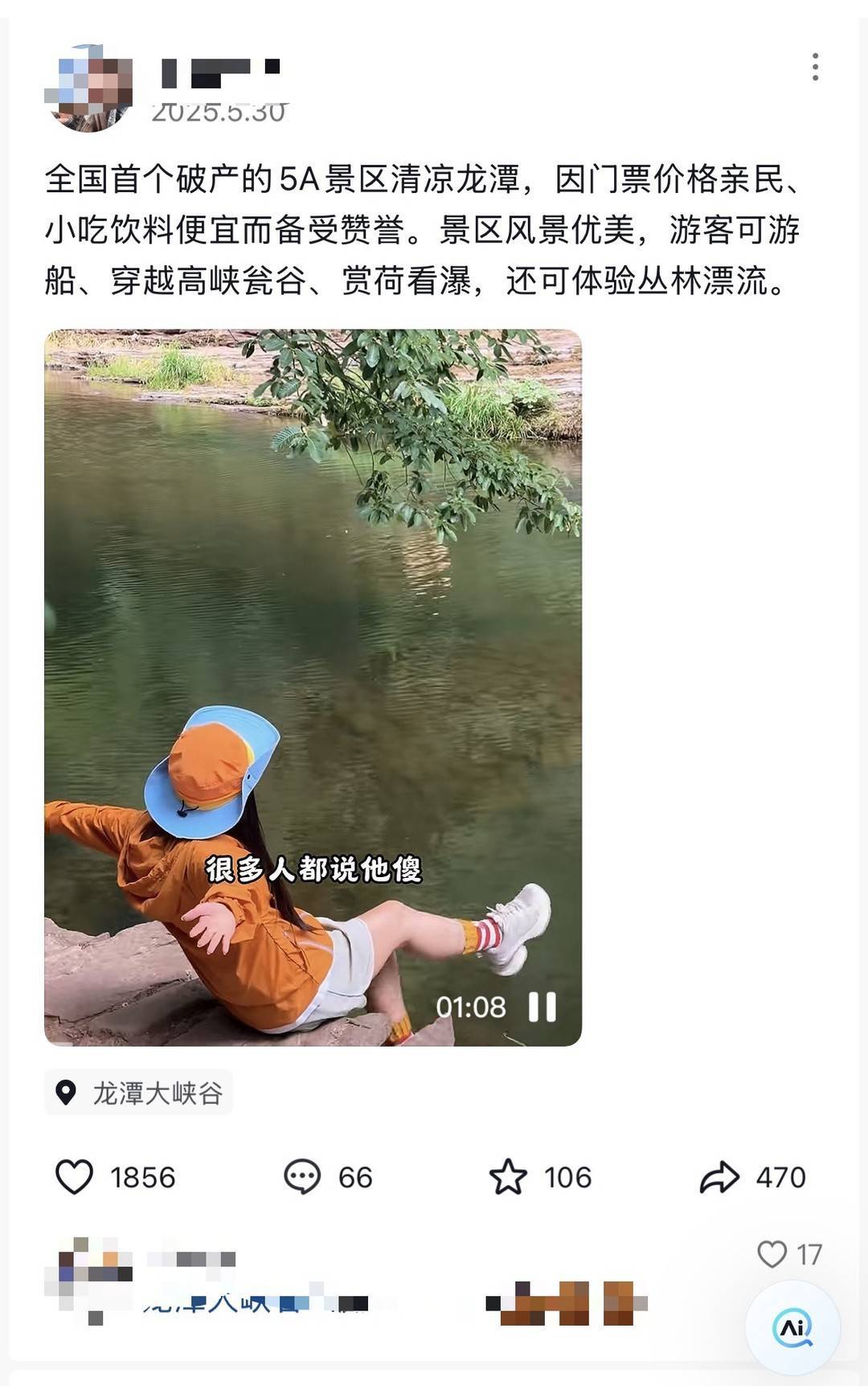
Task: Share the post using the arrow icon
Action: pyautogui.click(x=719, y=1177)
